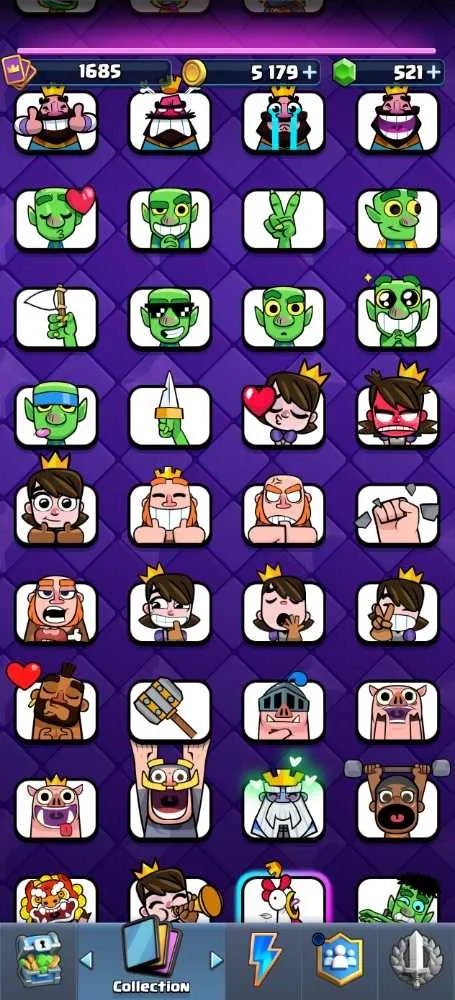This screenshot has width=455, height=1000.
Task: Open the Clan social tab
Action: 339,960
